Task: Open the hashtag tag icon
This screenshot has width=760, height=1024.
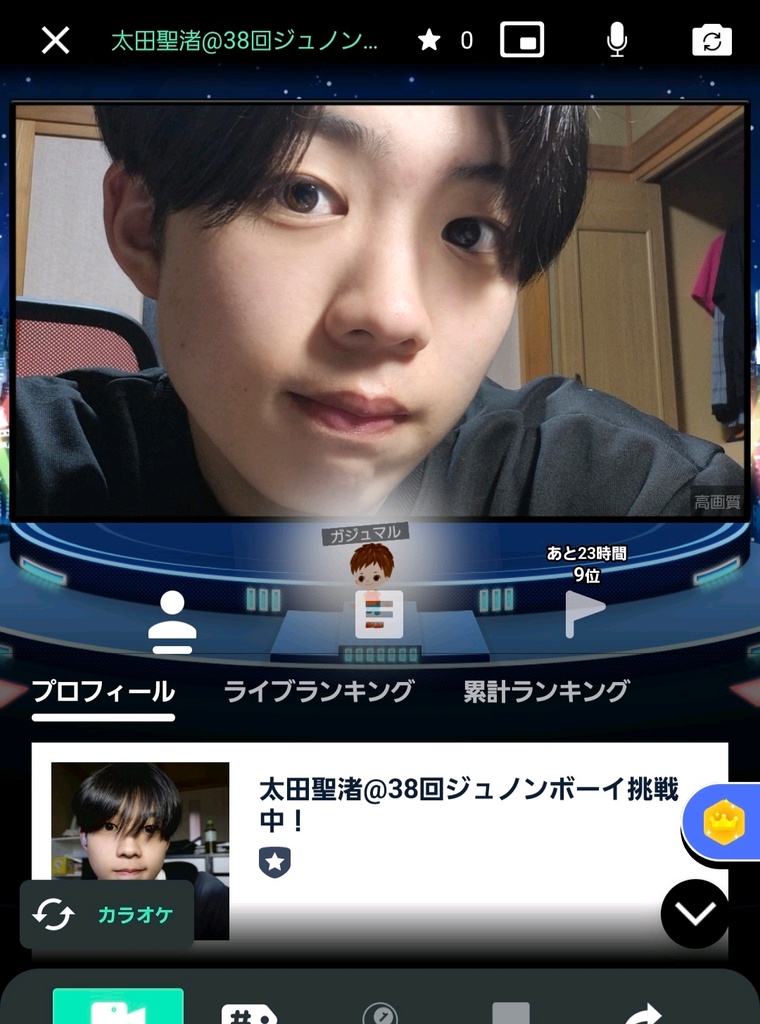Action: [x=248, y=1012]
